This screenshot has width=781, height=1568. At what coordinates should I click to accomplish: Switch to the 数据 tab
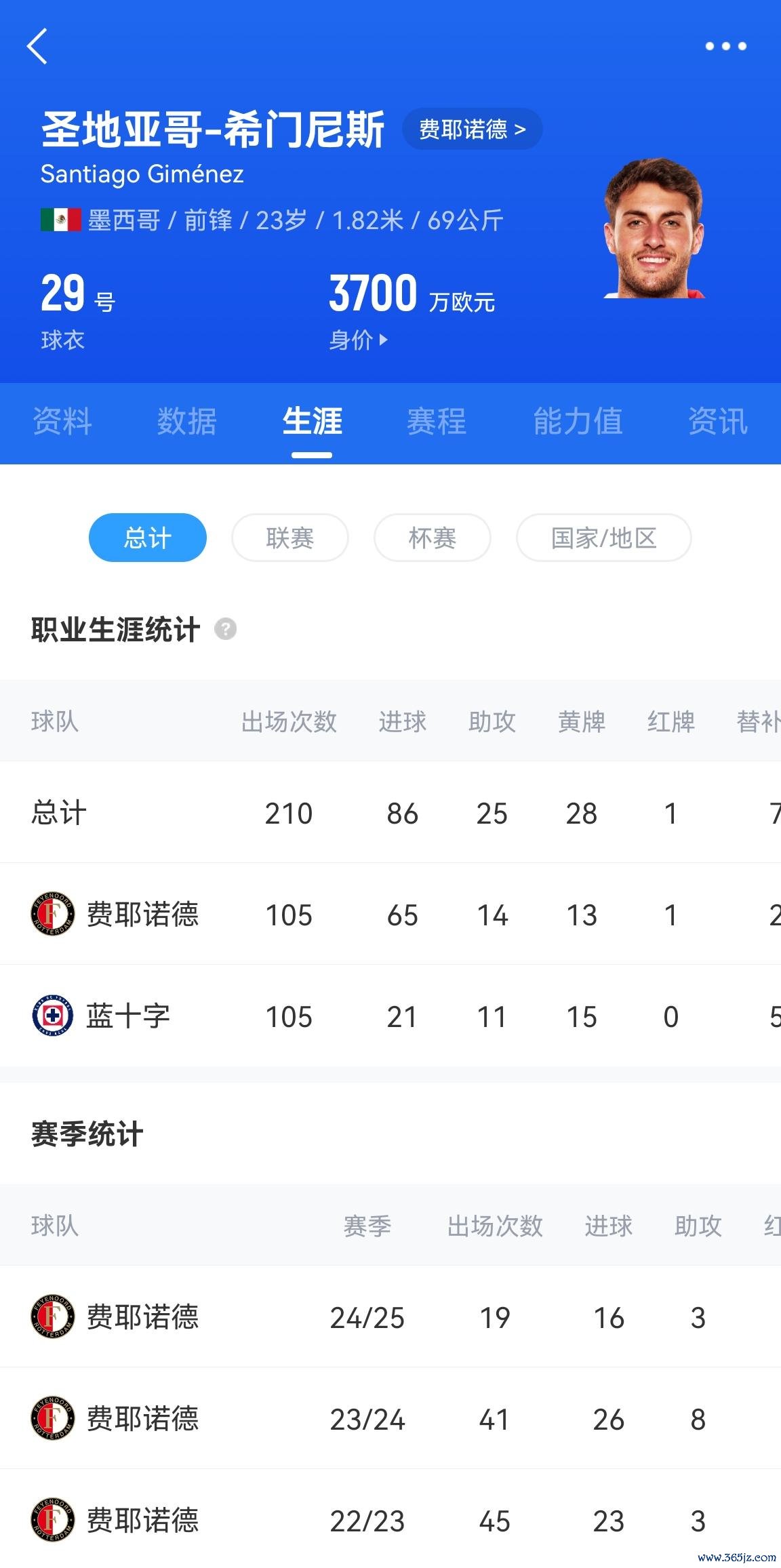tap(187, 422)
